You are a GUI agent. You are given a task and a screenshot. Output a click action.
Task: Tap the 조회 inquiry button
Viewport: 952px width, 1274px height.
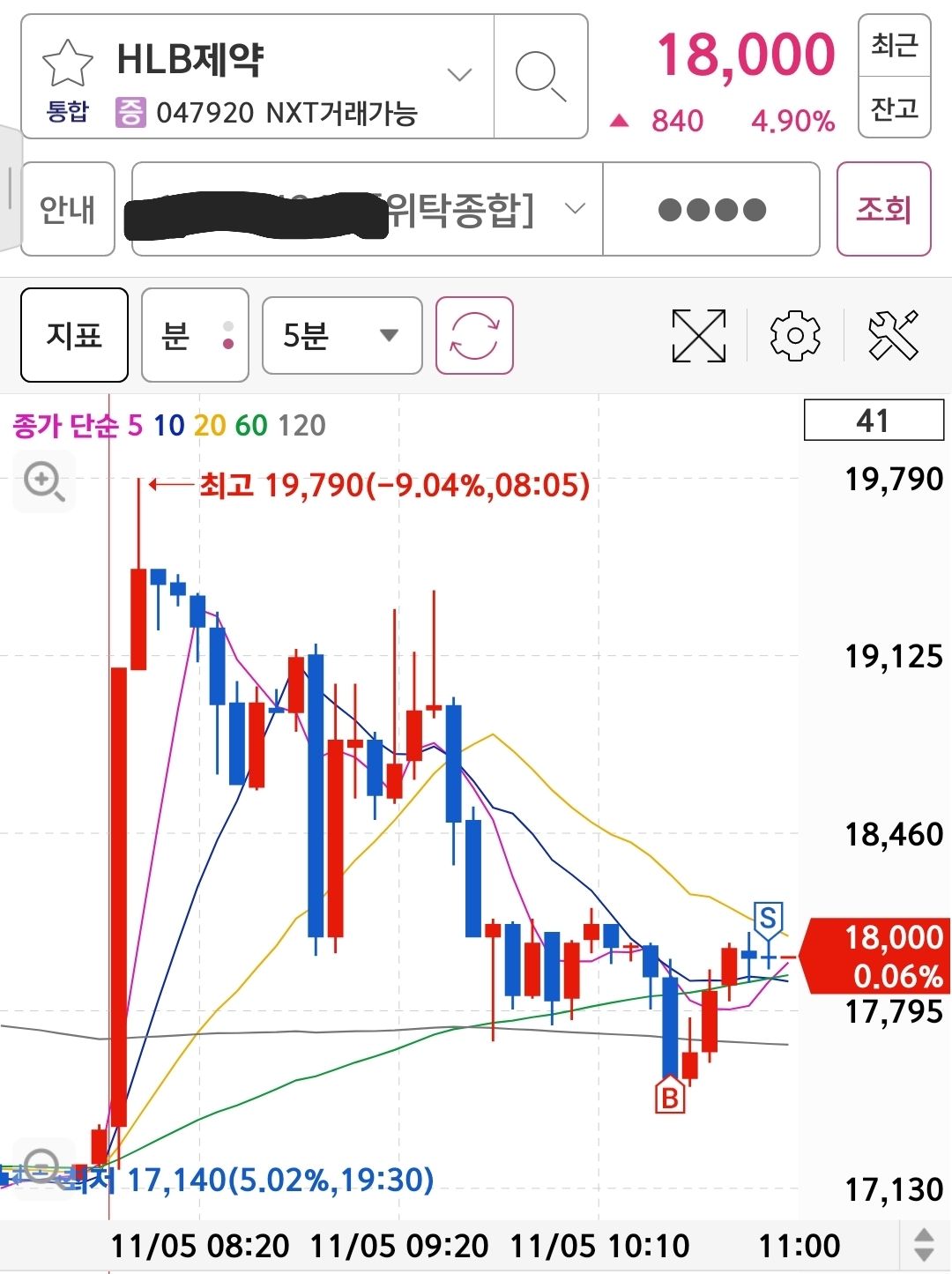(x=883, y=209)
